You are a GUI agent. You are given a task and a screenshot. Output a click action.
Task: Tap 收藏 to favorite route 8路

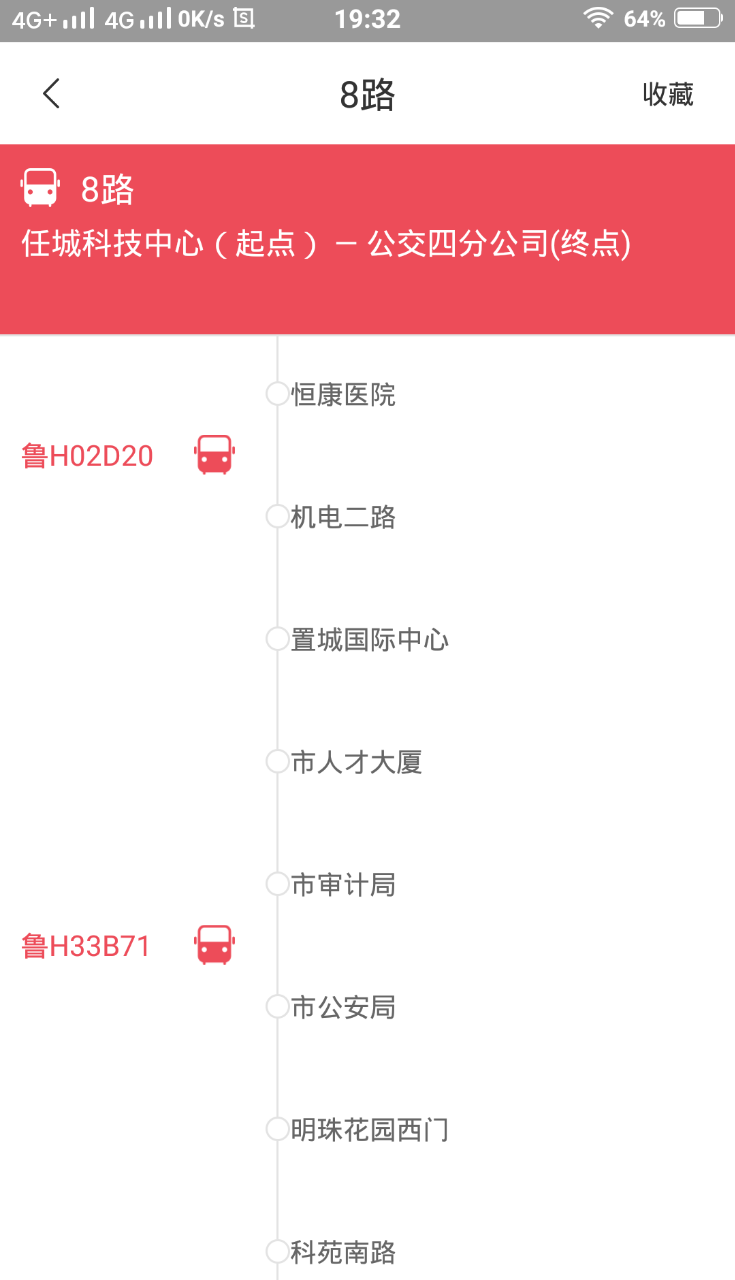tap(667, 95)
